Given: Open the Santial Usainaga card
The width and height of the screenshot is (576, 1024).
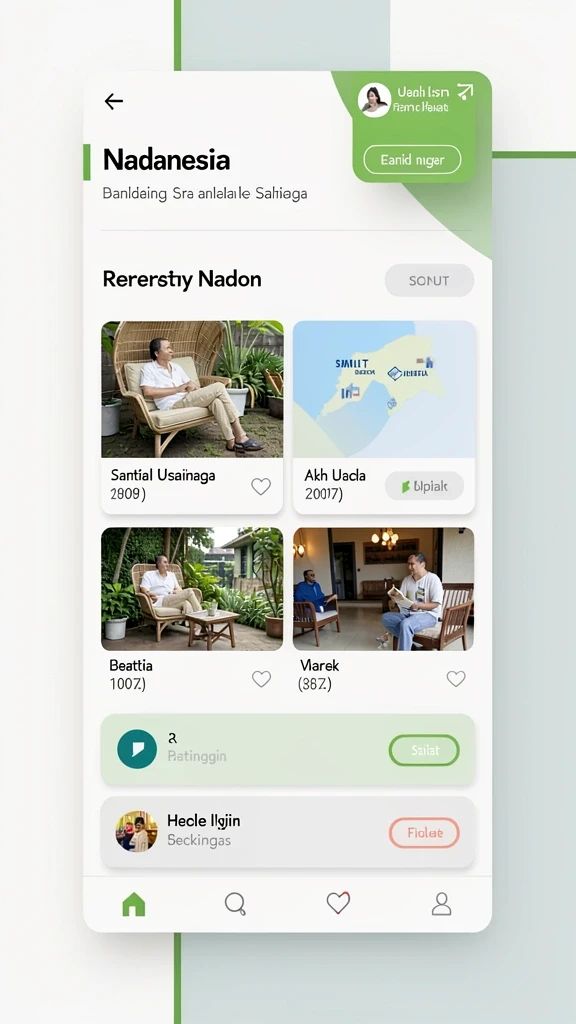Looking at the screenshot, I should click(x=192, y=417).
